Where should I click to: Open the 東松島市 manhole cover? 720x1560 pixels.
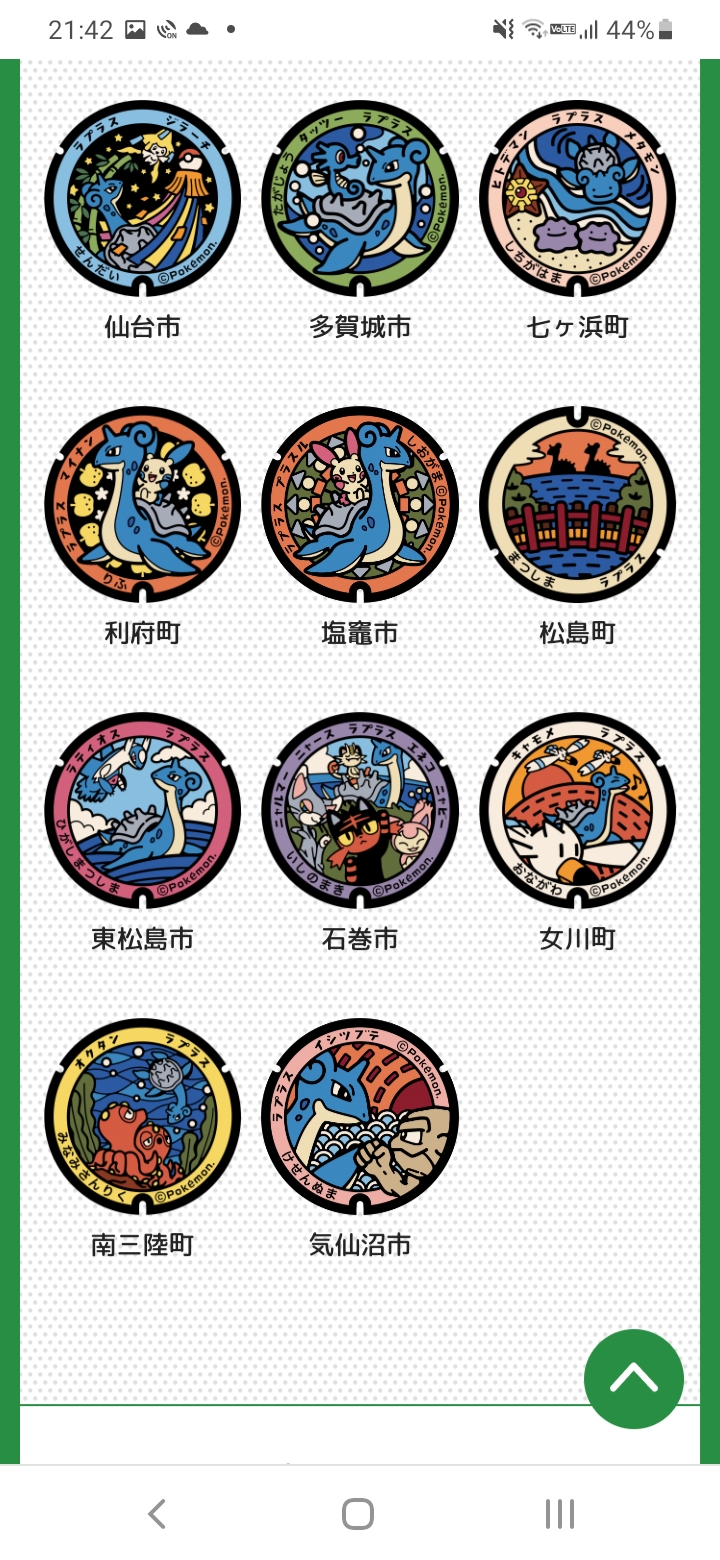pyautogui.click(x=143, y=811)
